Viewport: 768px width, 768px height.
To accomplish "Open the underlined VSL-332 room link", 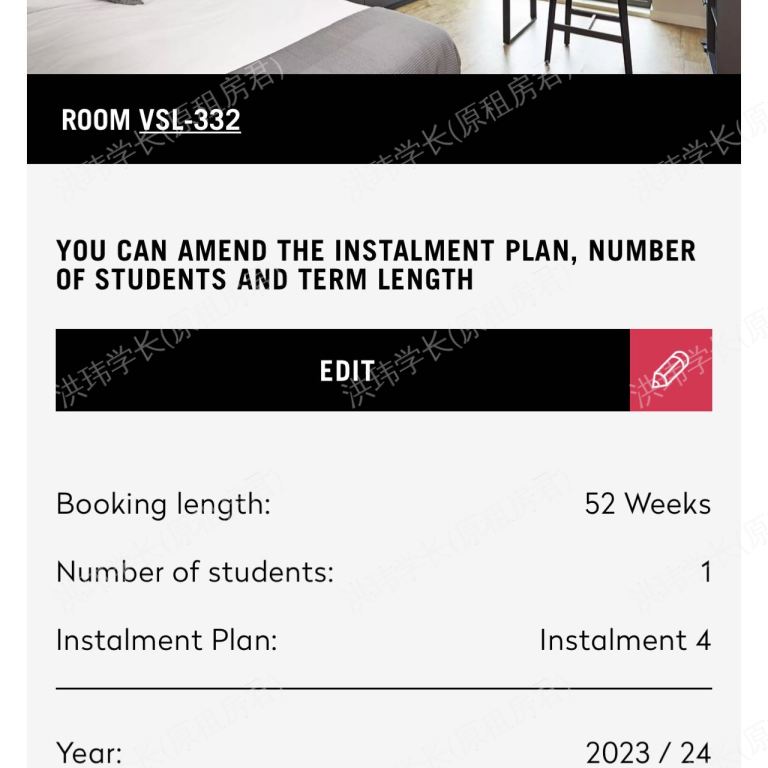I will 189,121.
